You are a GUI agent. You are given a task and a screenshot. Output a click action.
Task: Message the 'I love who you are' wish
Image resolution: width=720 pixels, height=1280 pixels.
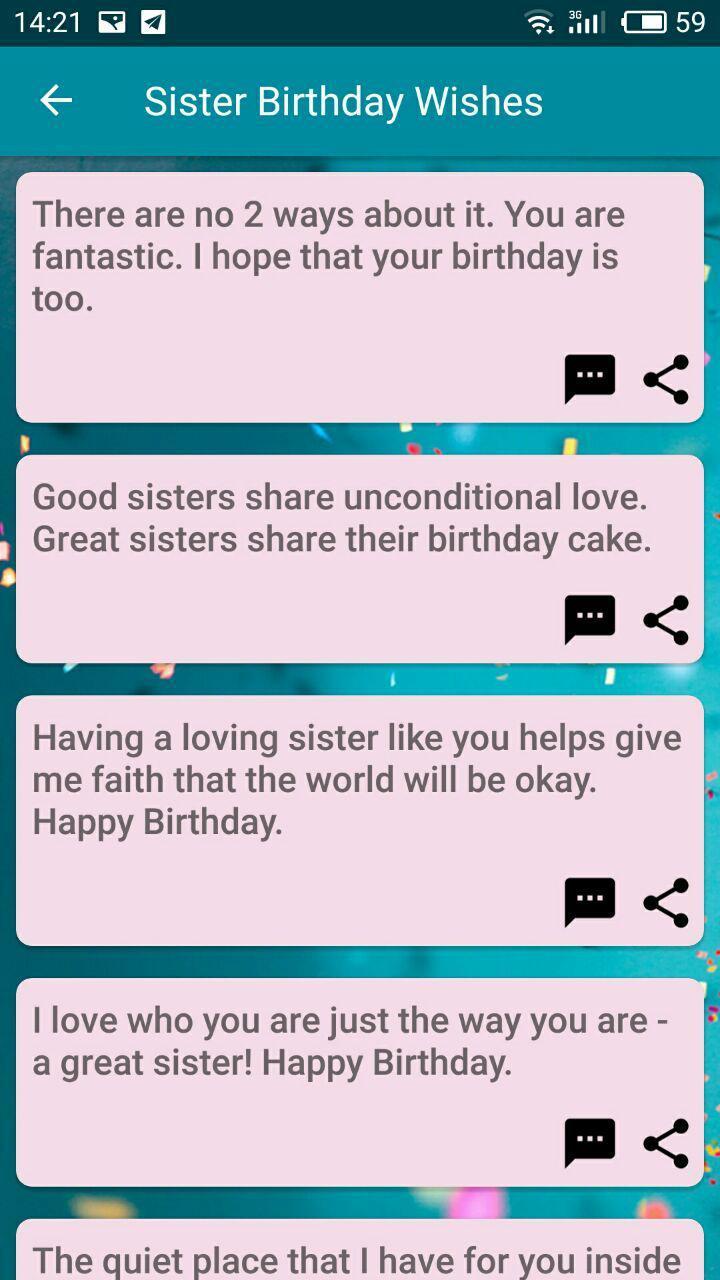coord(590,1143)
